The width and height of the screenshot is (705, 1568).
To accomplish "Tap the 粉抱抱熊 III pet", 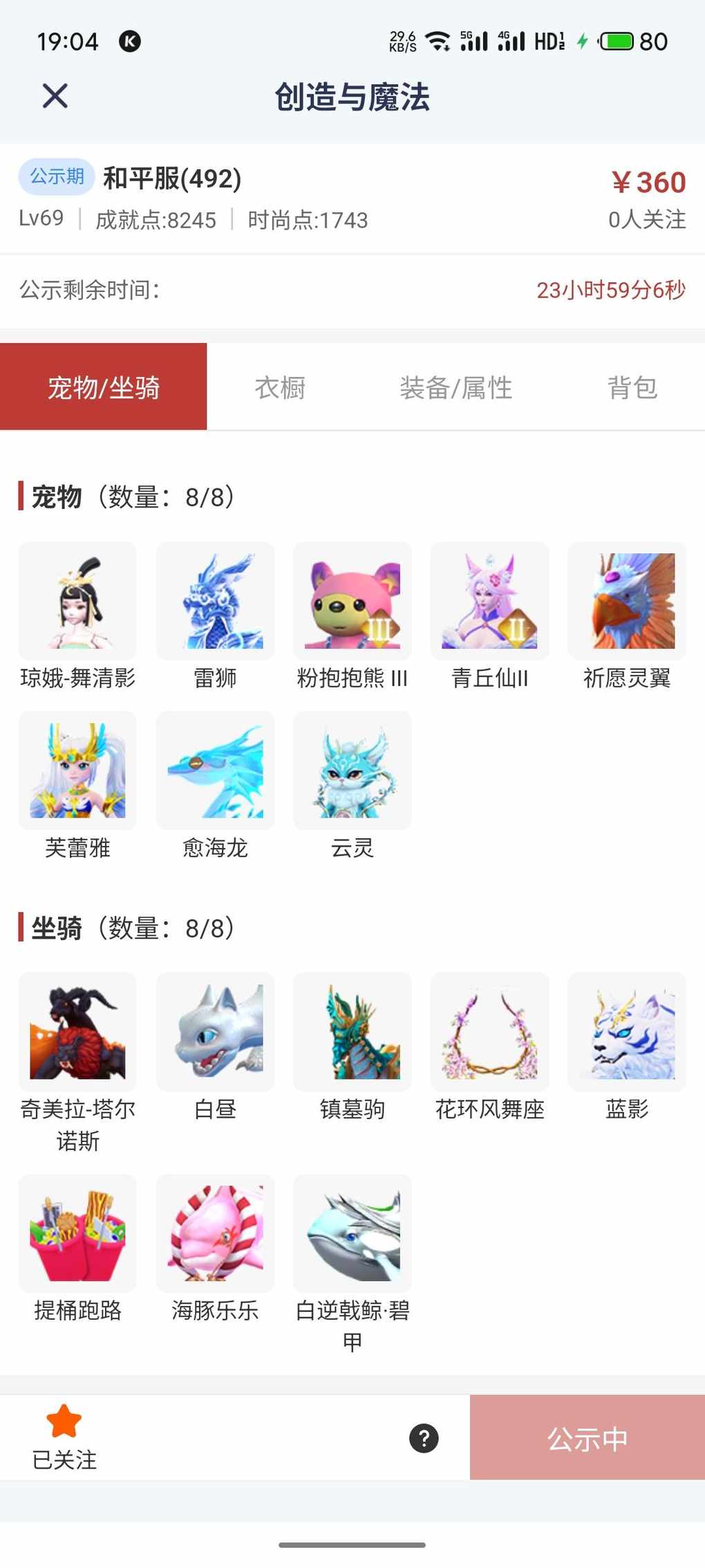I will tap(352, 601).
